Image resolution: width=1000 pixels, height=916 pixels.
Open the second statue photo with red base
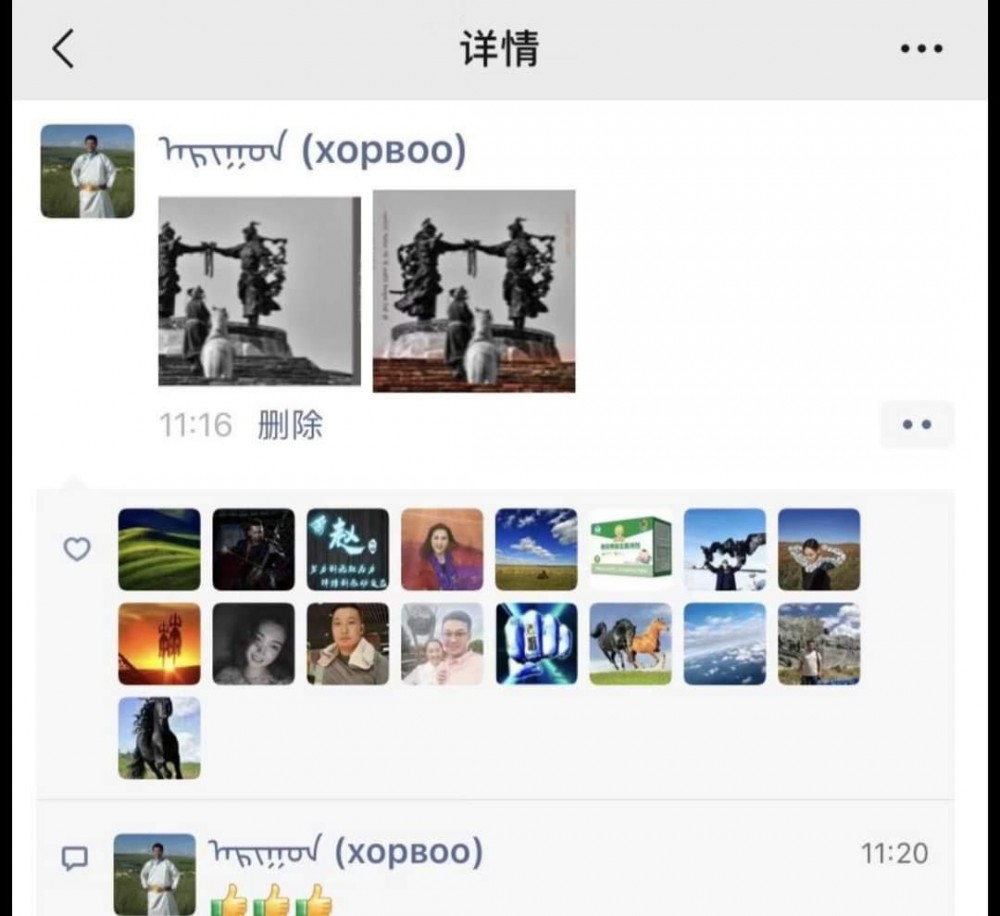coord(474,291)
